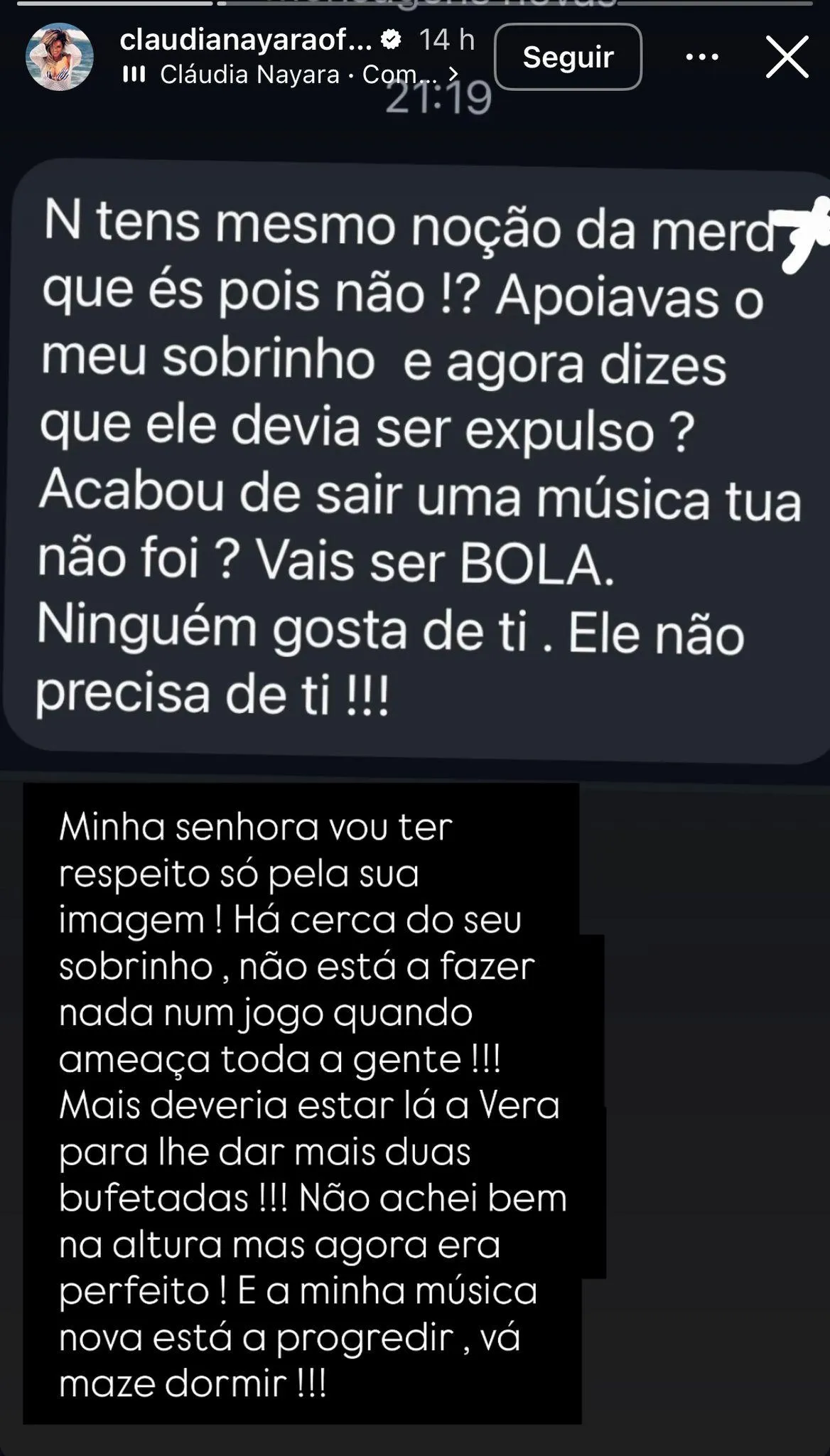This screenshot has height=1456, width=830.
Task: Close the story viewer
Action: pos(787,57)
